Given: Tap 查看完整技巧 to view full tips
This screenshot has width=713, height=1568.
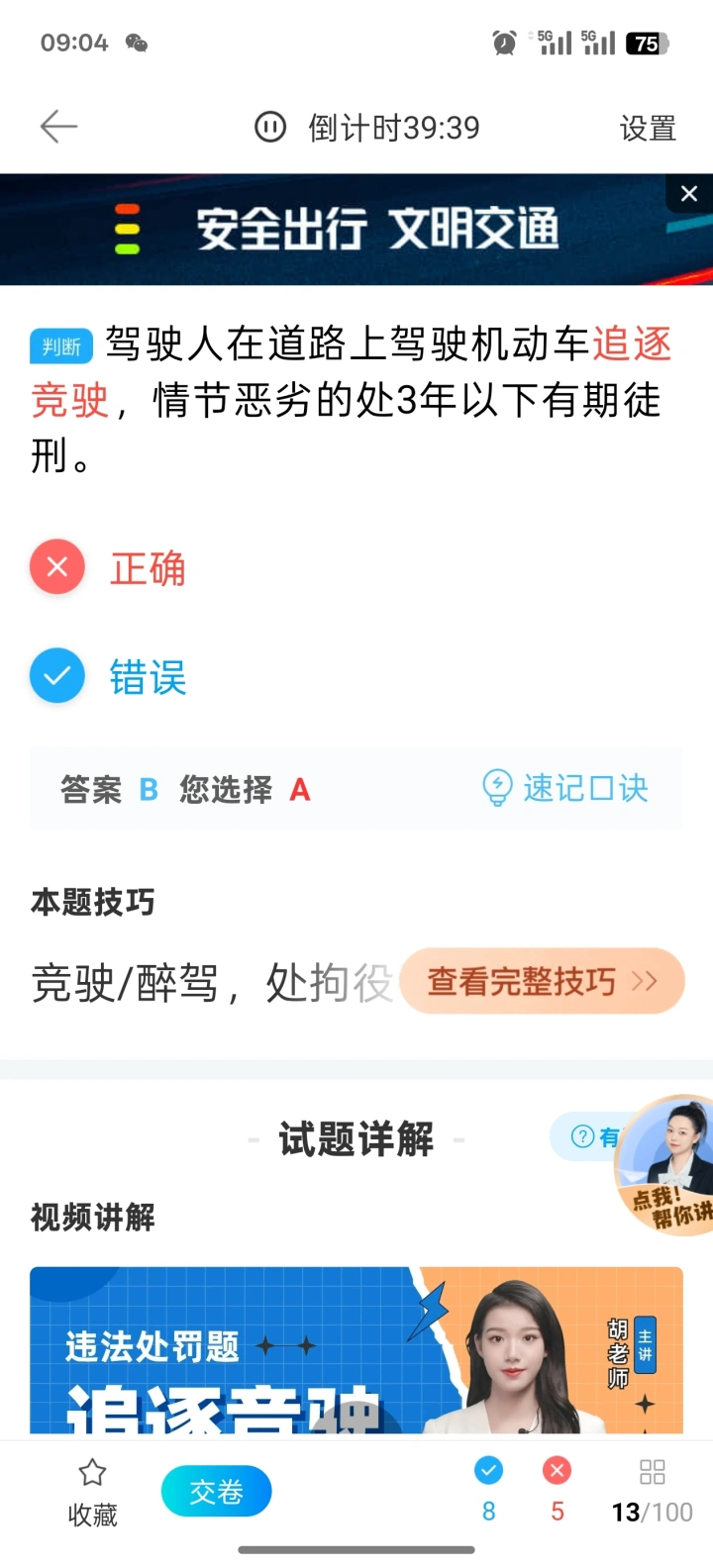Looking at the screenshot, I should (541, 981).
